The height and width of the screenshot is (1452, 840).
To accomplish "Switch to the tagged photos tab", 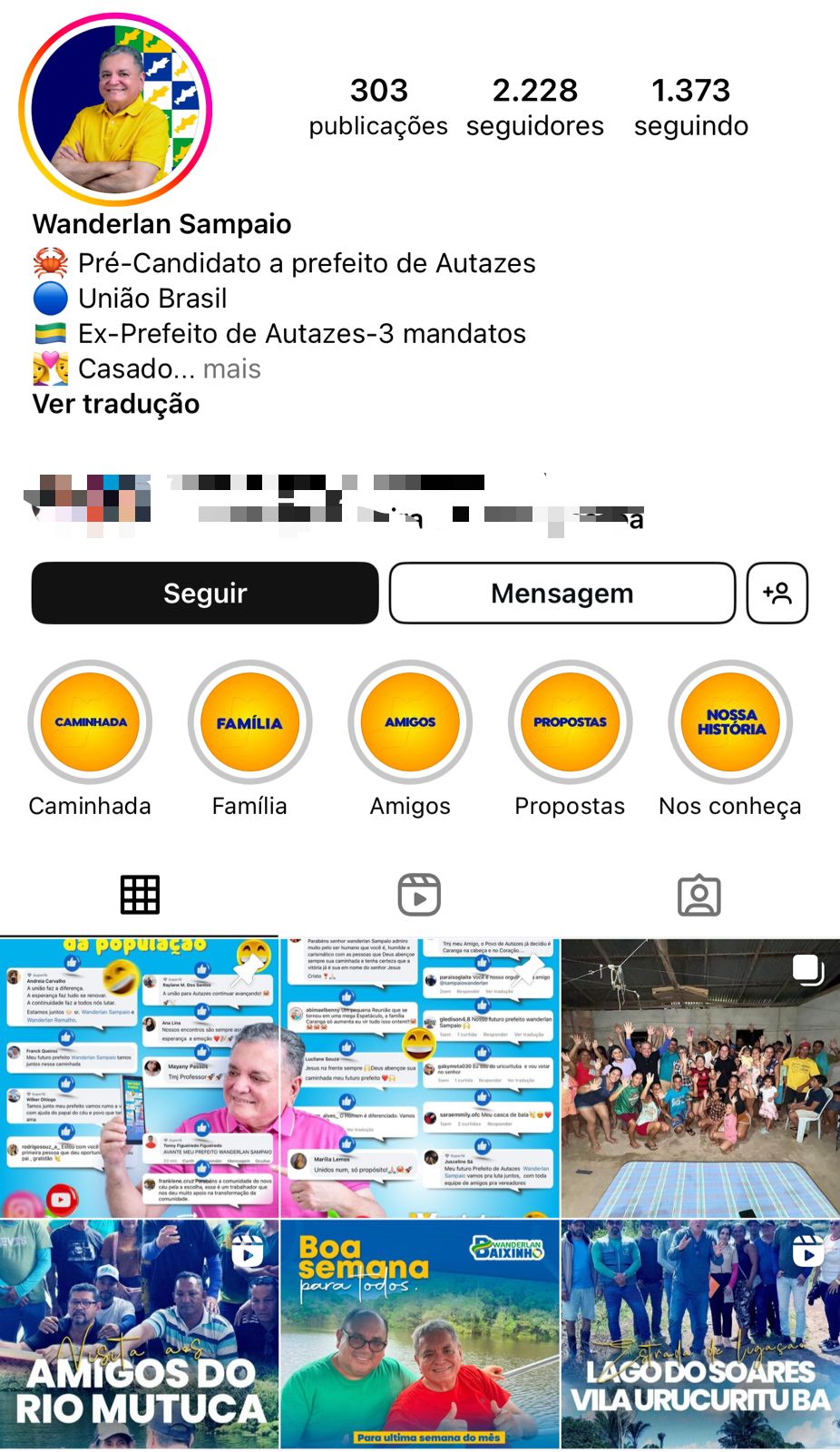I will coord(698,895).
